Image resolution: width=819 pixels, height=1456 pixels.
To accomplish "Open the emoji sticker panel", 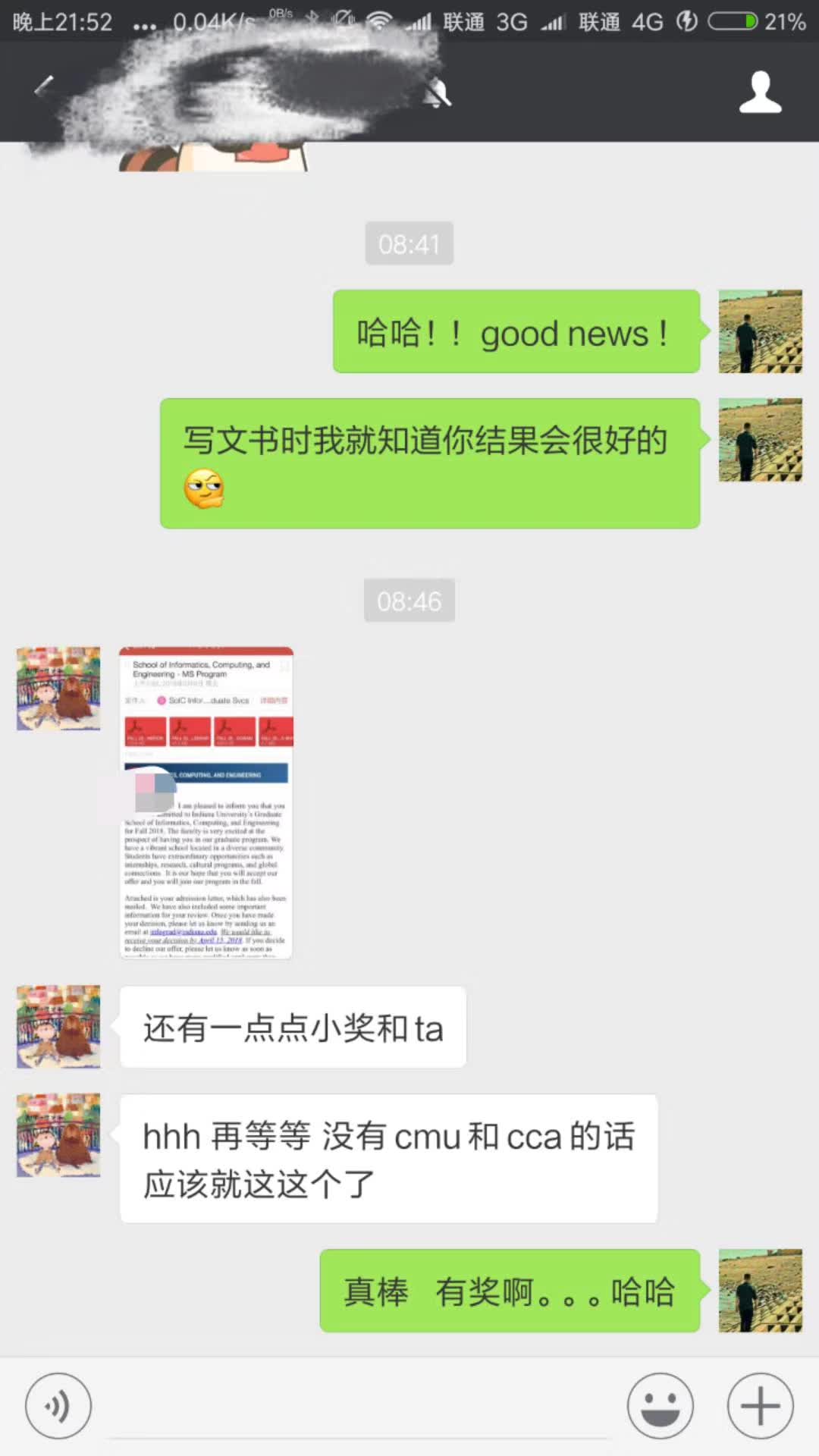I will coord(660,1405).
